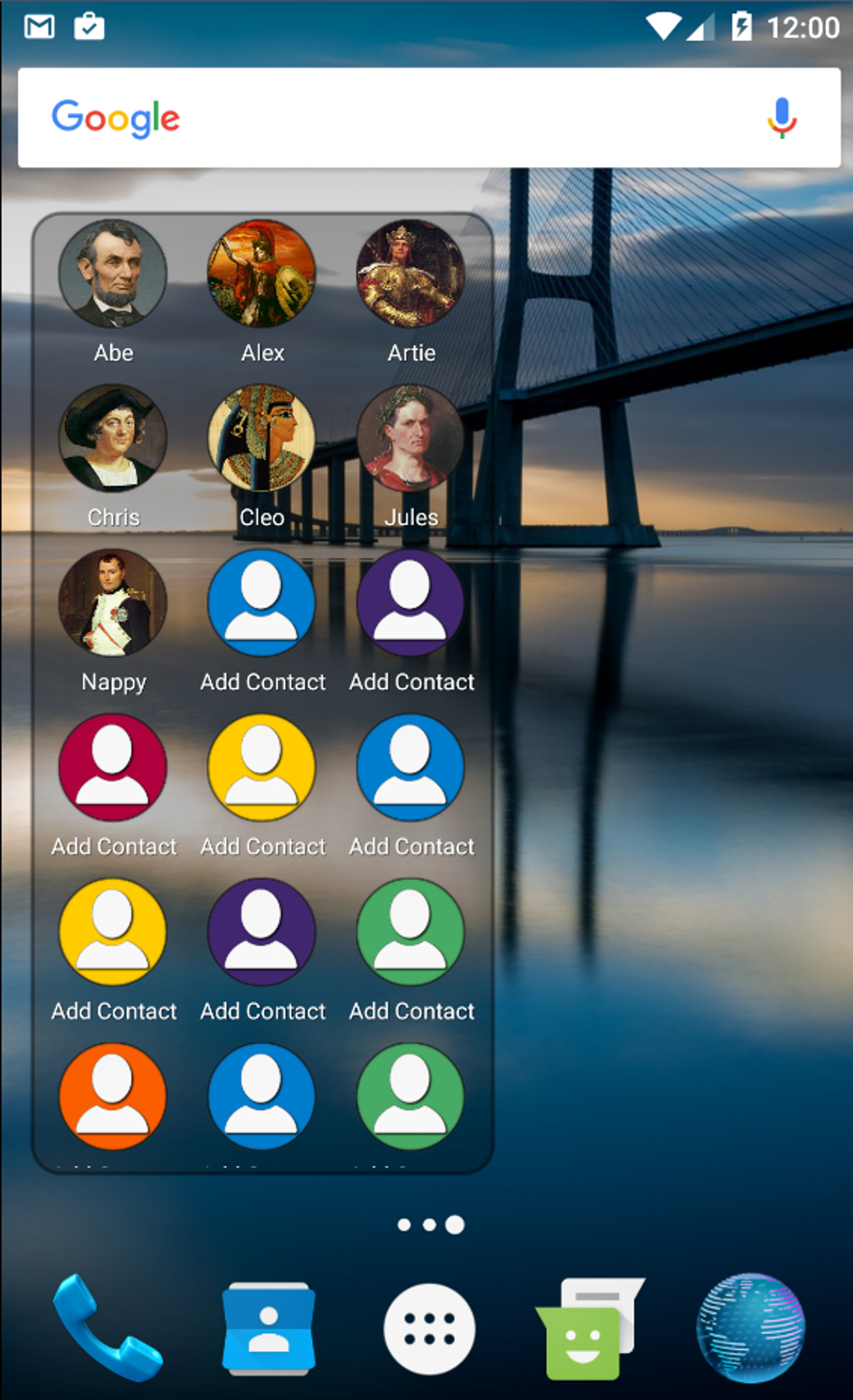The width and height of the screenshot is (853, 1400).
Task: Open Cleo's contact
Action: tap(262, 438)
